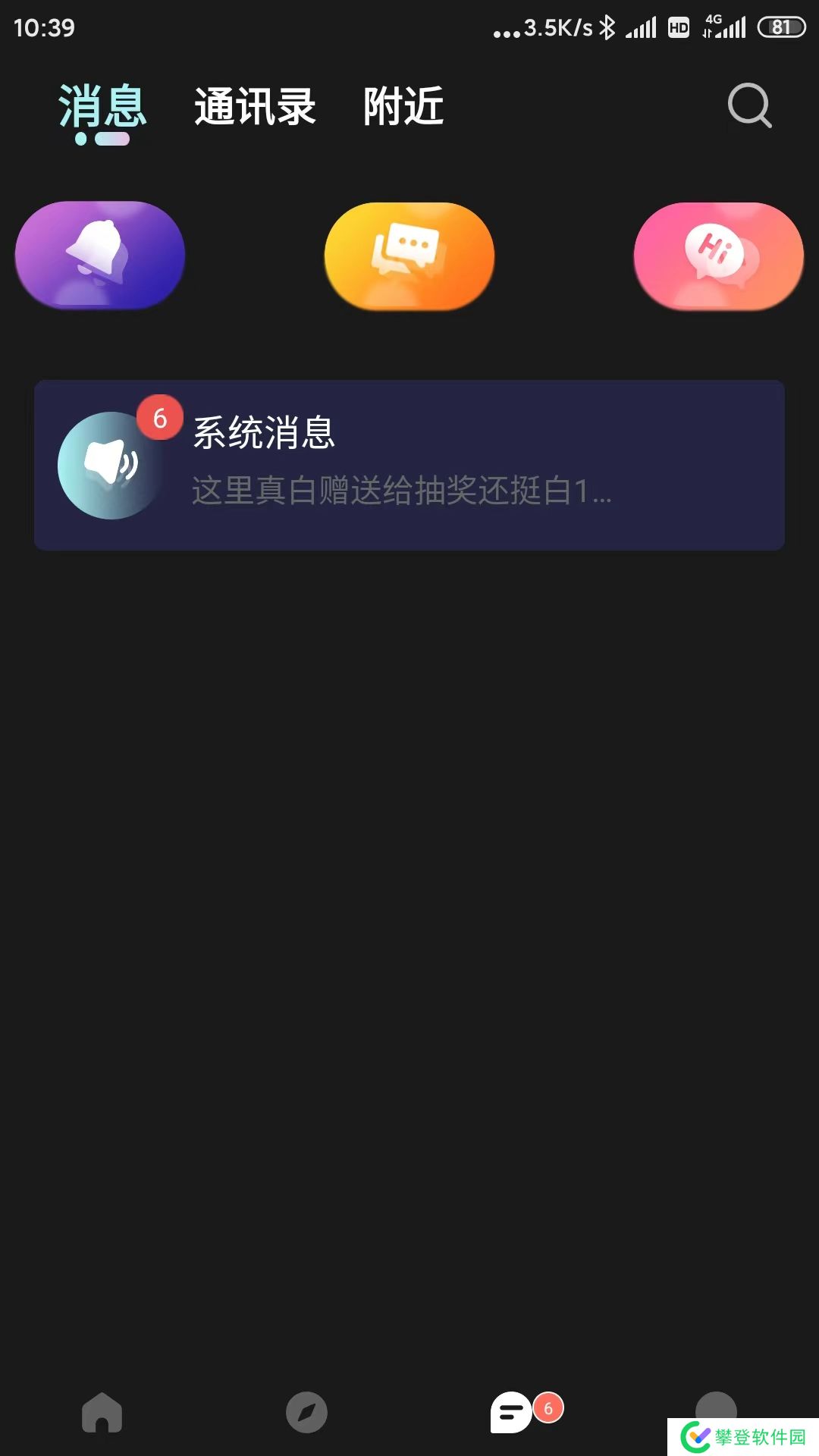Tap the messages tab in bottom bar
The image size is (819, 1456).
pyautogui.click(x=512, y=1412)
